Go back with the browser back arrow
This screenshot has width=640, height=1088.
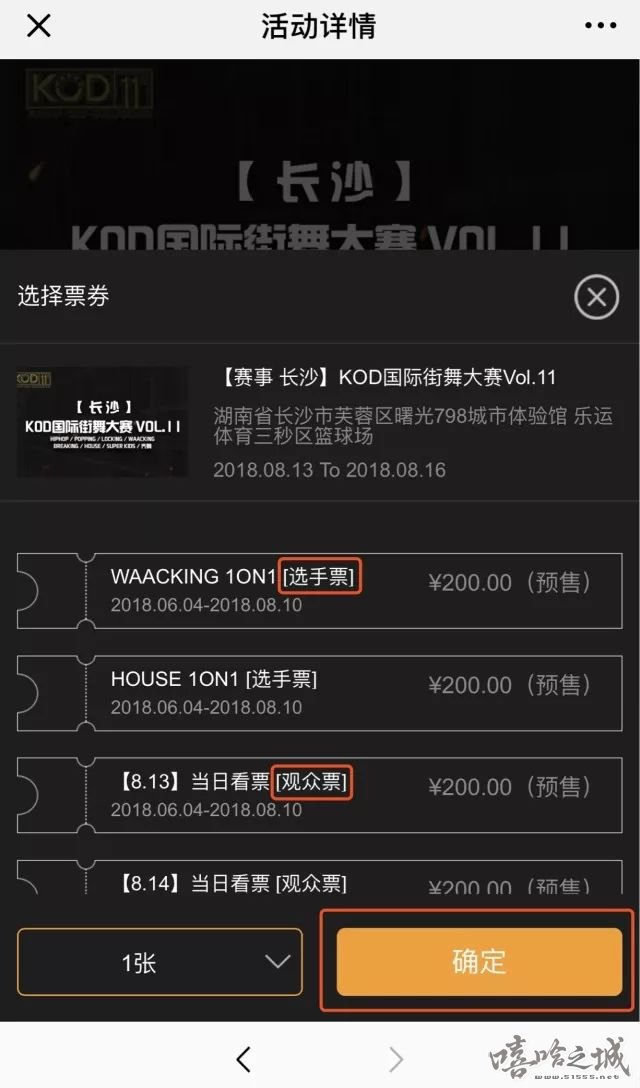click(243, 1059)
